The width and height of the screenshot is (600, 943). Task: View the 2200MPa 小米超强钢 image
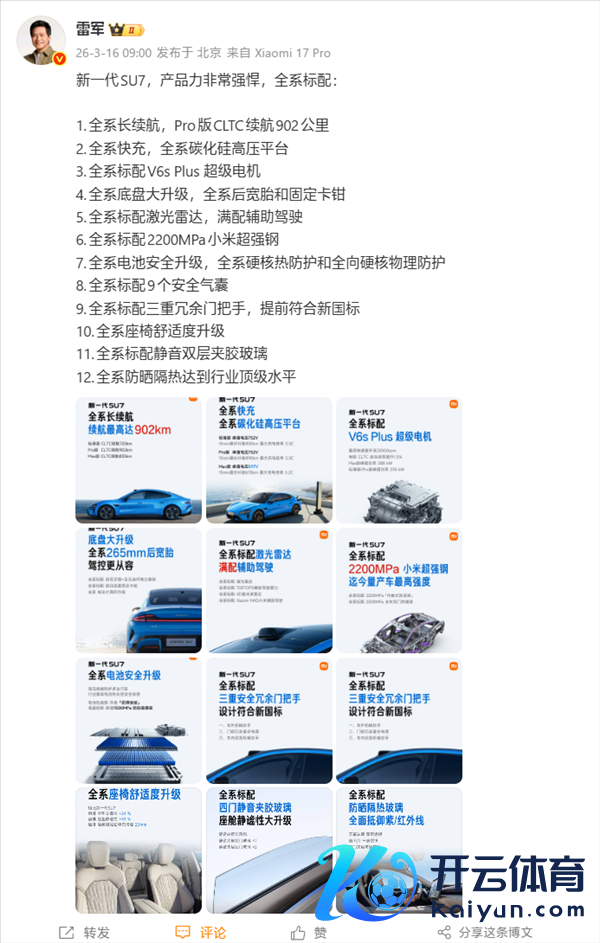[399, 590]
